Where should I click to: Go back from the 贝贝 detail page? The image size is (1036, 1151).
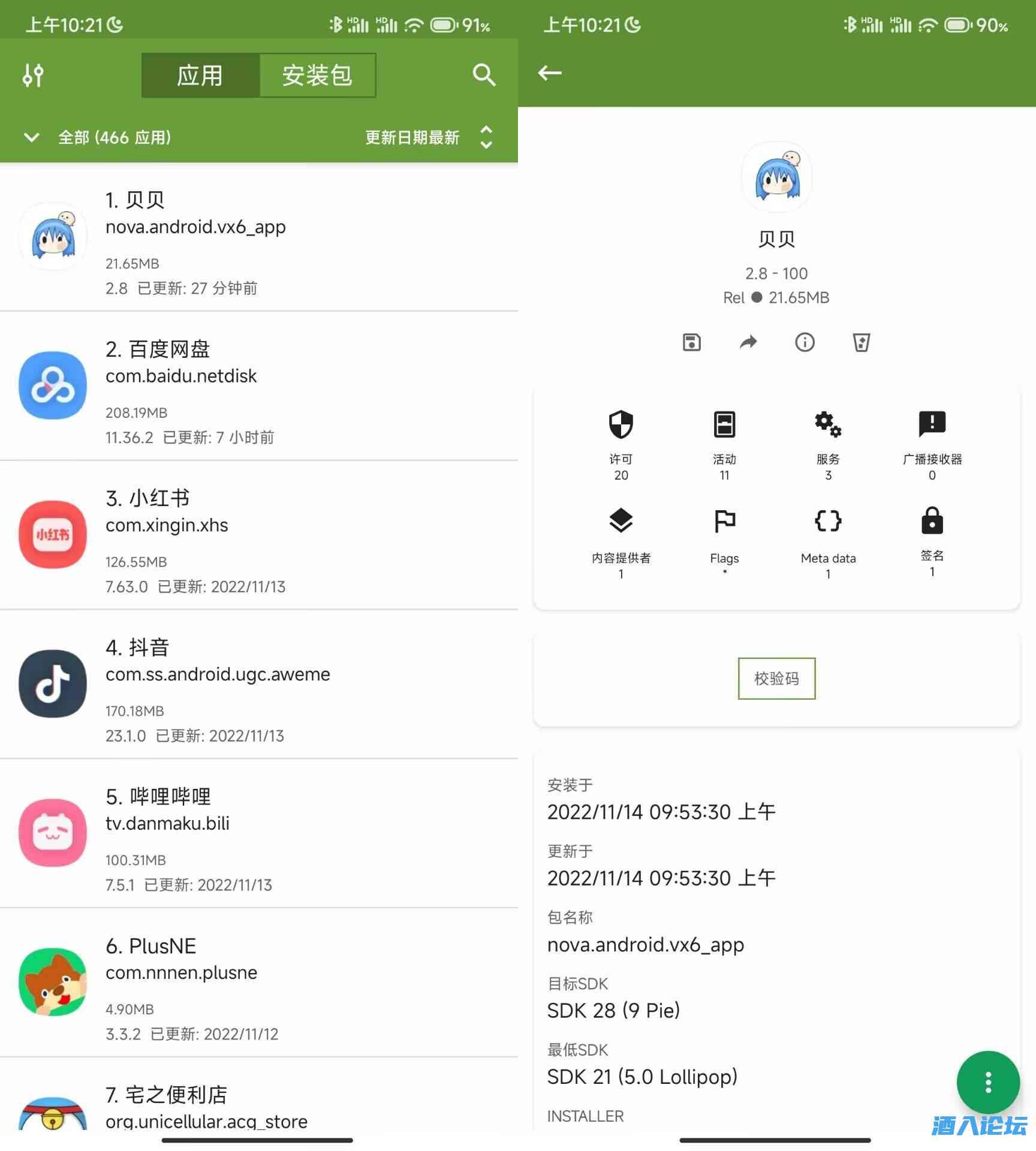pos(549,73)
